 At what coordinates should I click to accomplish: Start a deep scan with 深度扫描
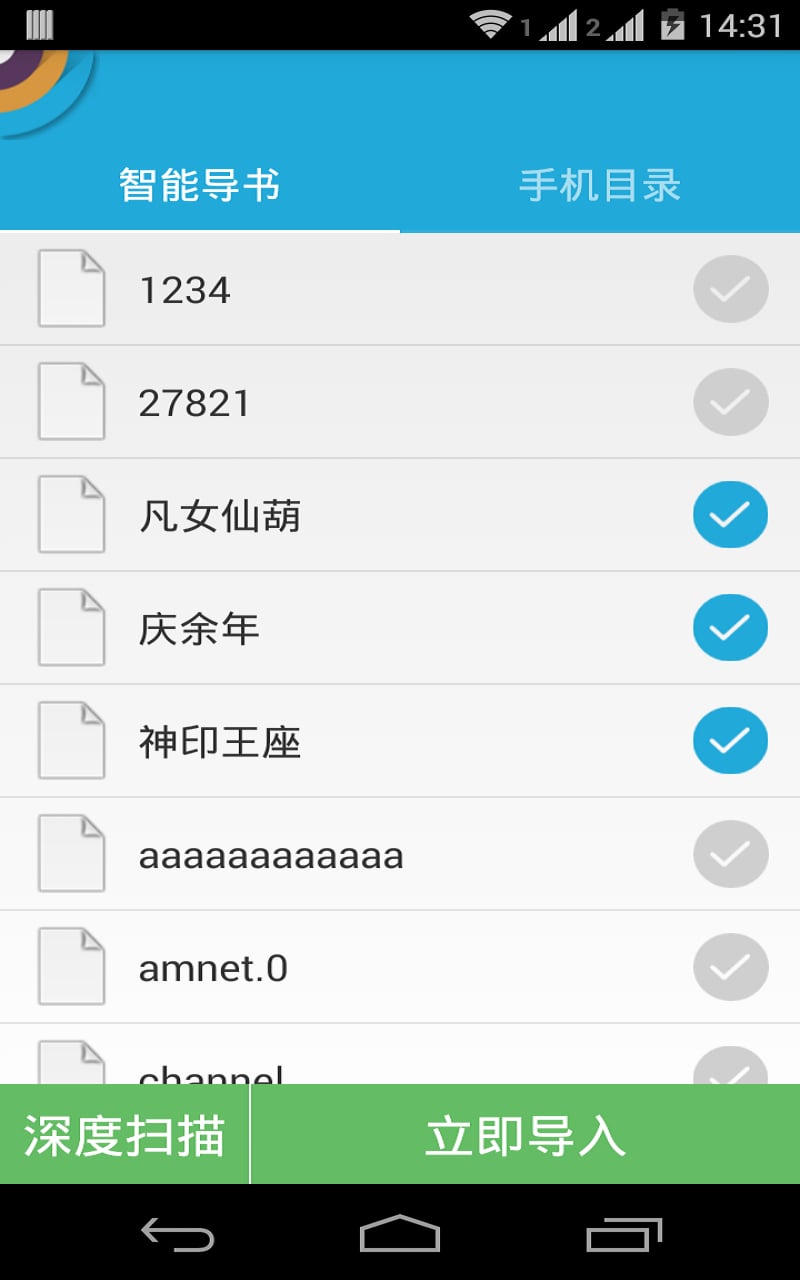[x=124, y=1135]
